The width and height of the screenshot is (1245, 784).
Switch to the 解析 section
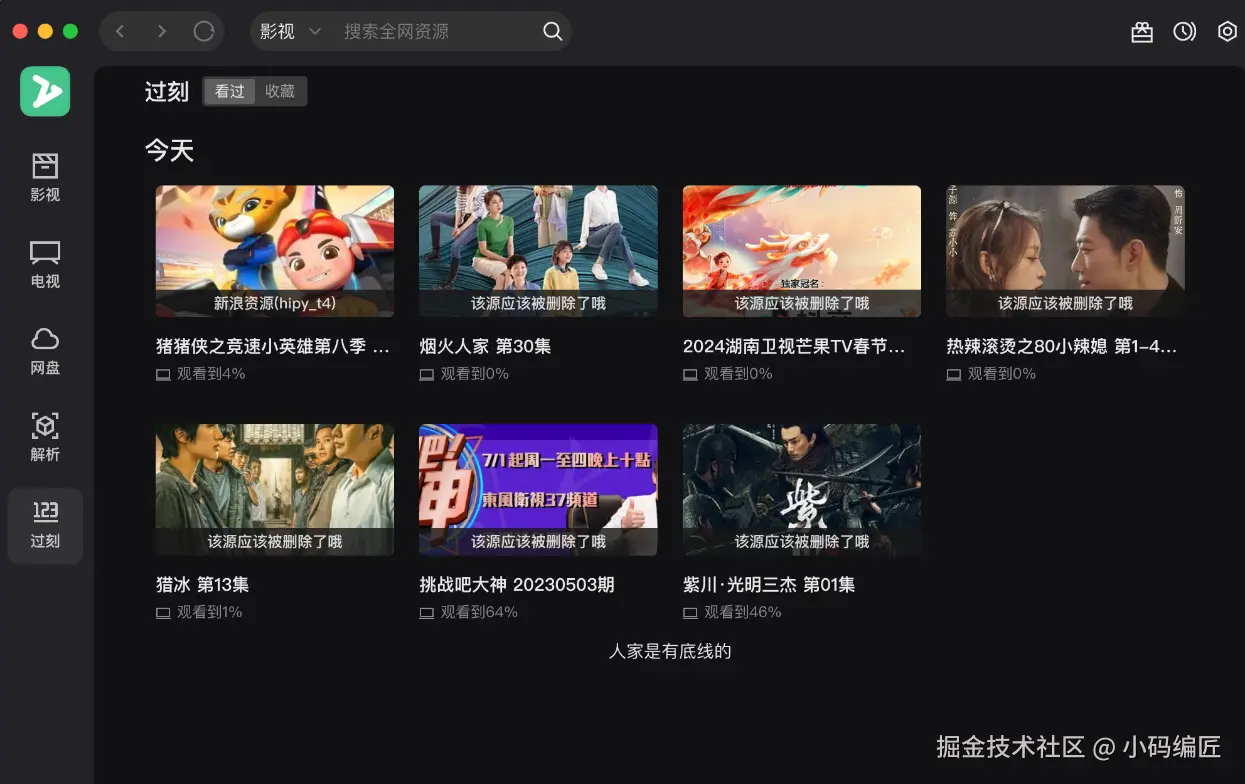point(45,437)
